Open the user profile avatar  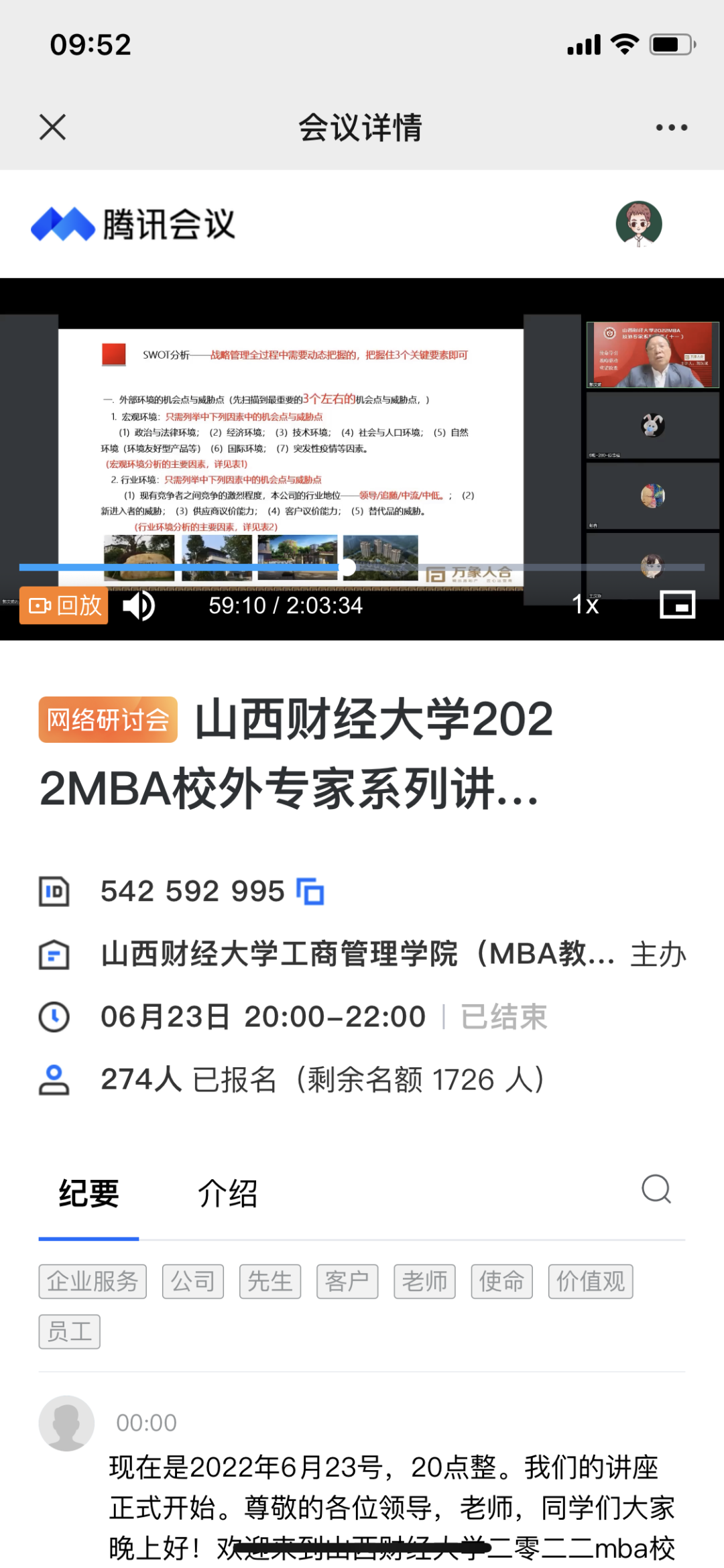tap(638, 224)
